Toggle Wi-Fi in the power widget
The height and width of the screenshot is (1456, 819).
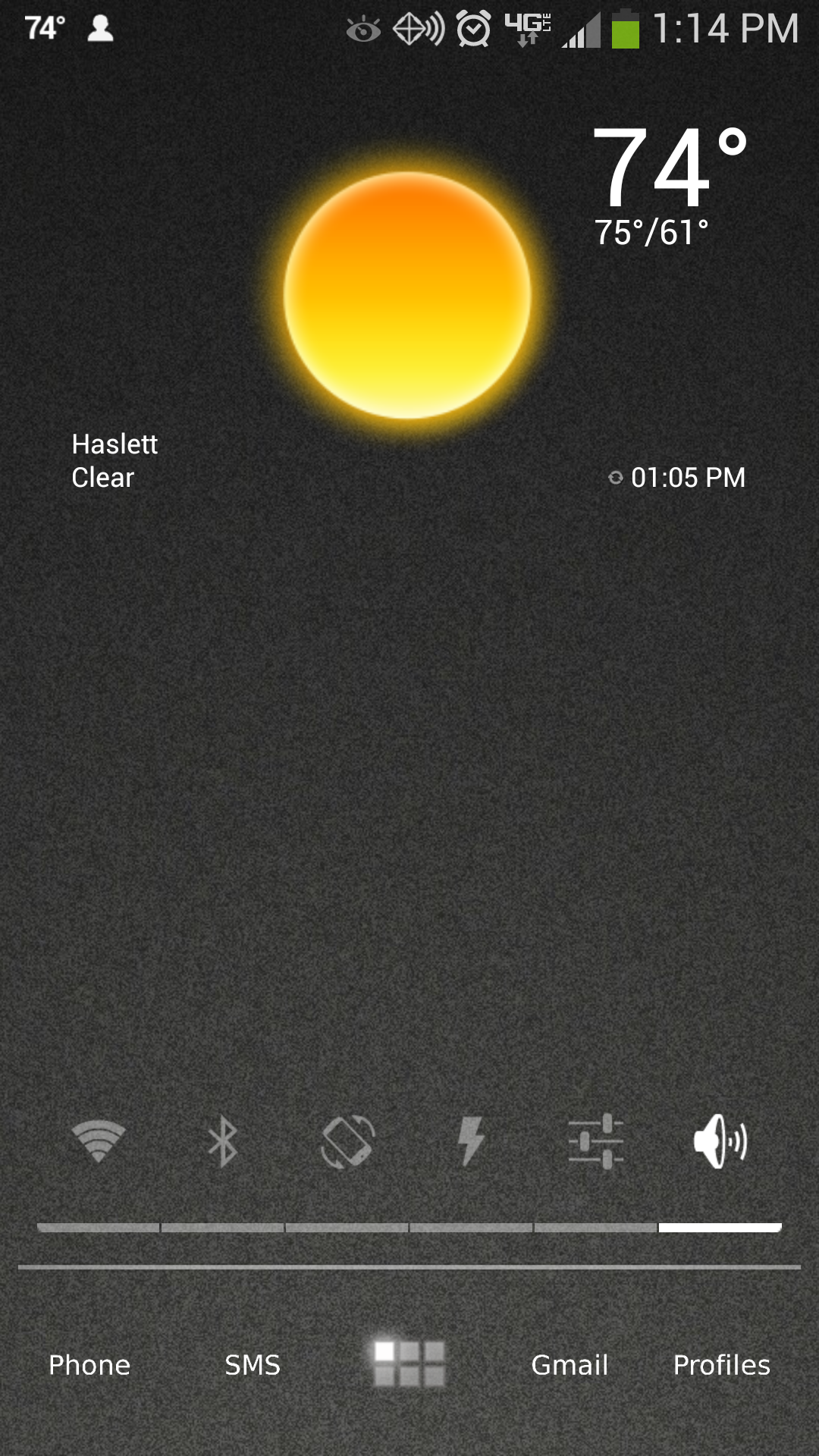click(x=99, y=1141)
